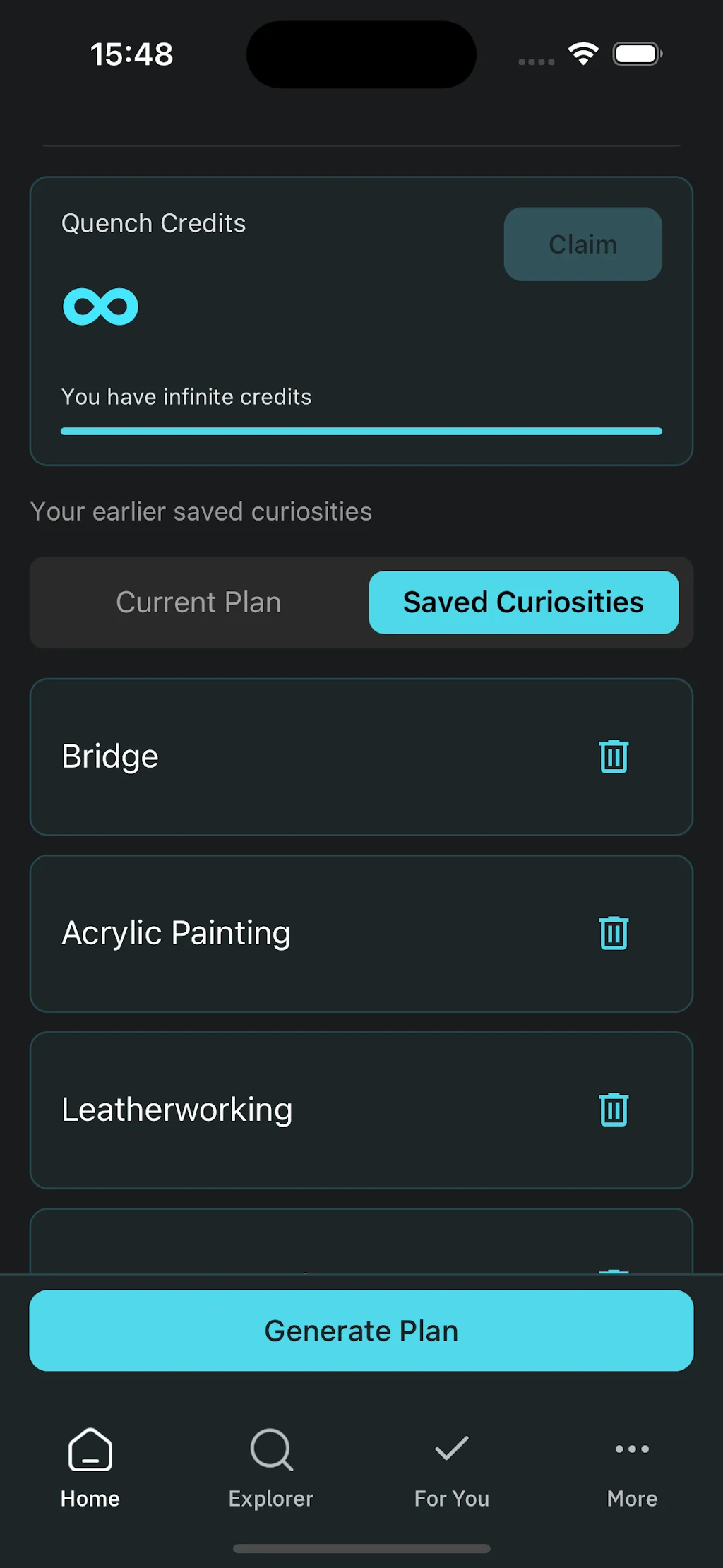The width and height of the screenshot is (723, 1568).
Task: Open More via the ellipsis icon
Action: pos(632,1449)
